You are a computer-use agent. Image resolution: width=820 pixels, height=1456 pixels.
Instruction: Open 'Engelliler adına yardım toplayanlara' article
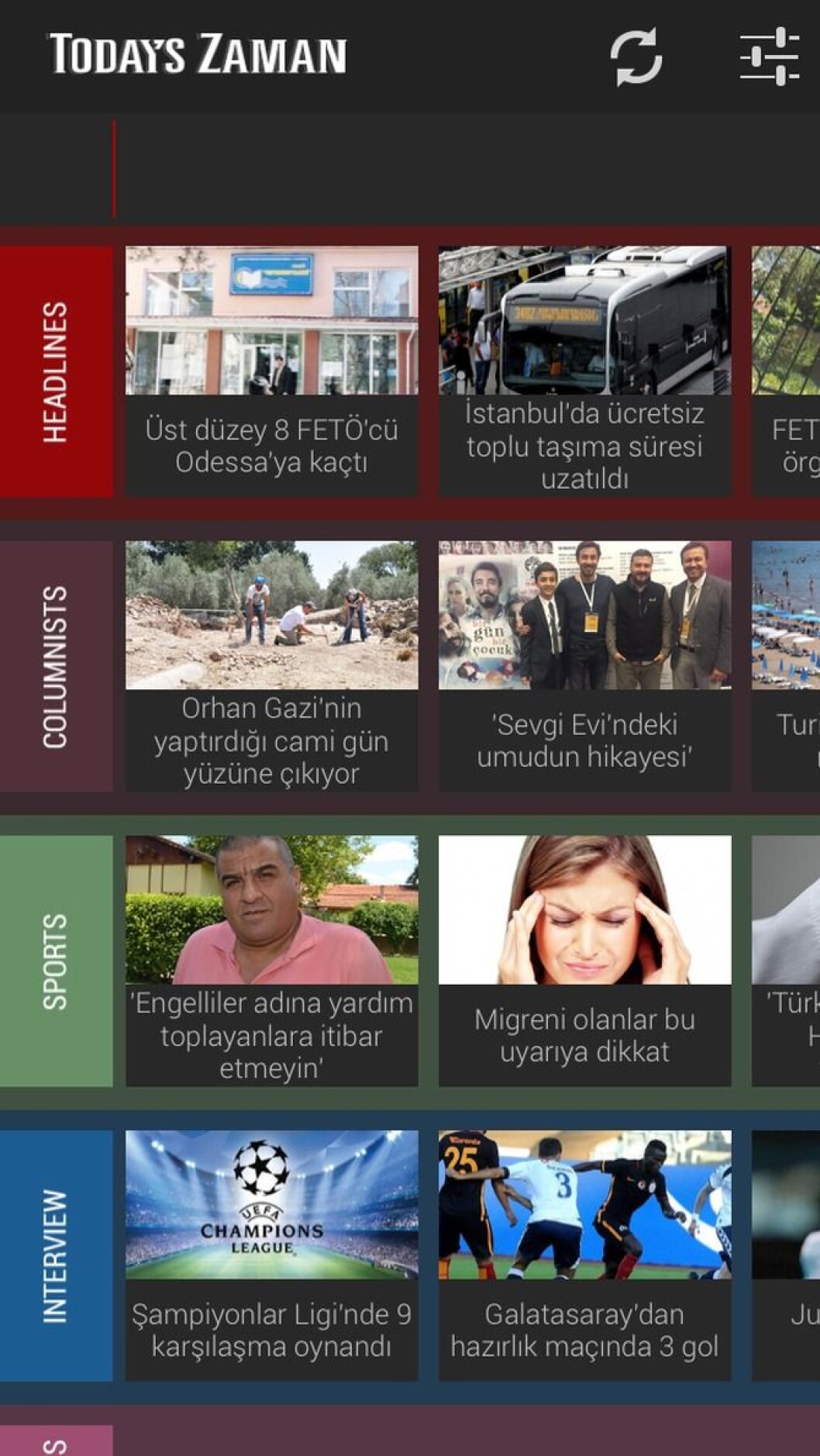click(x=271, y=961)
